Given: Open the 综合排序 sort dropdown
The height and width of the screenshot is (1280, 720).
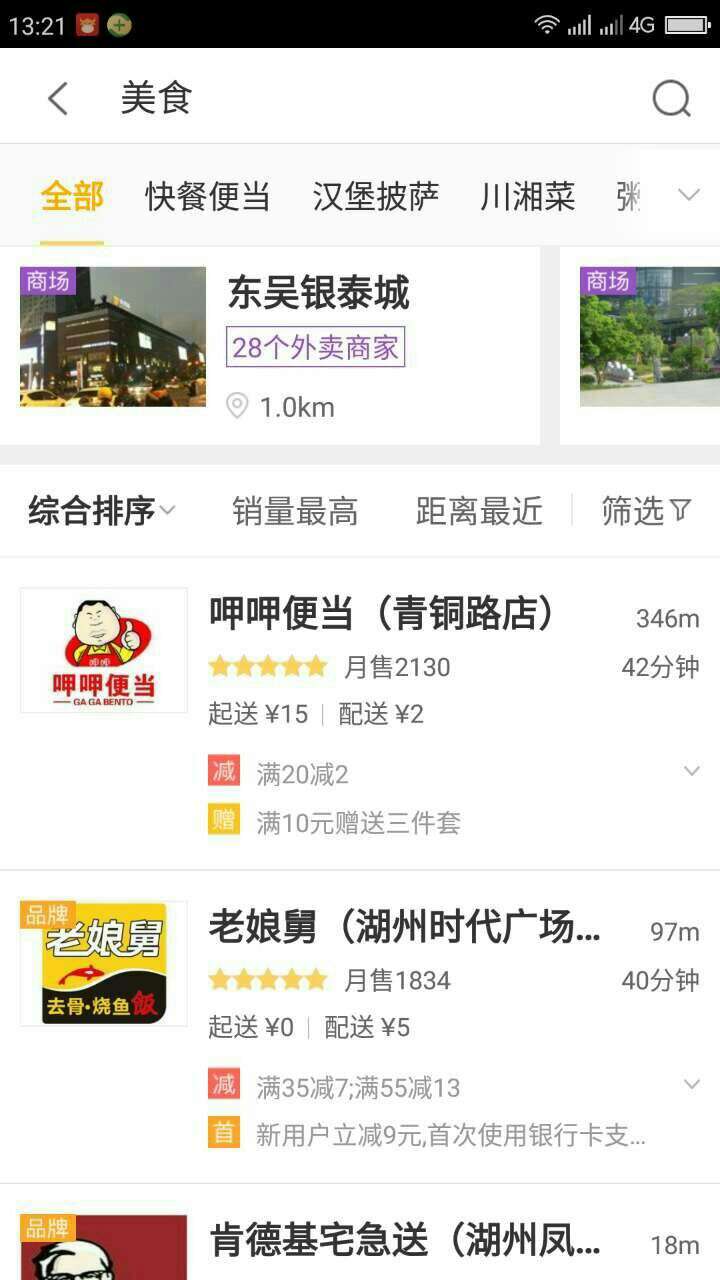Looking at the screenshot, I should [x=102, y=511].
